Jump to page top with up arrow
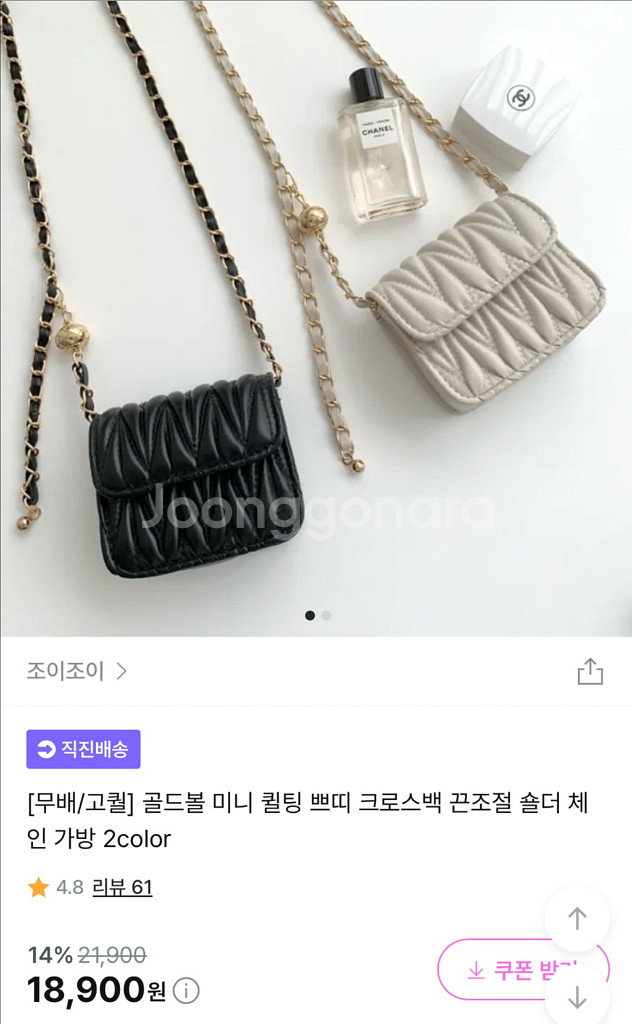 pyautogui.click(x=577, y=918)
